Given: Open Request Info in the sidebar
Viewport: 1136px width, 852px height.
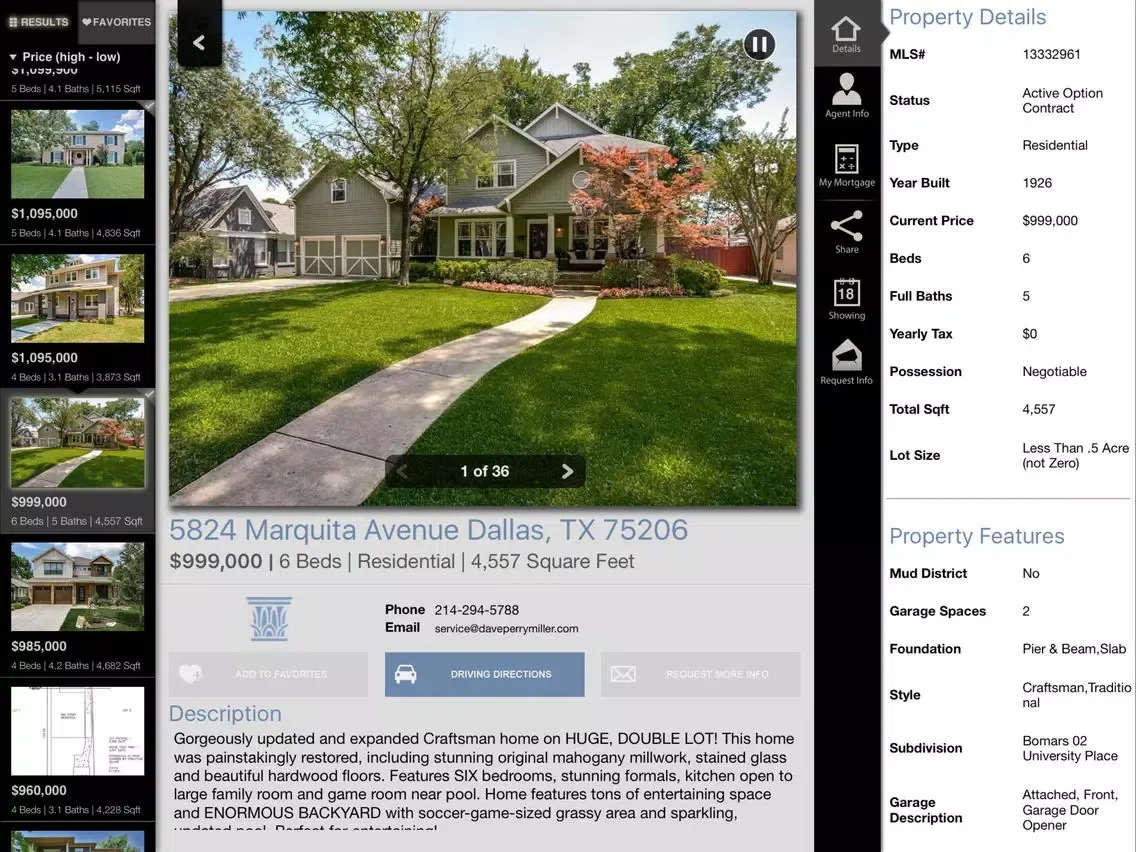Looking at the screenshot, I should pyautogui.click(x=846, y=363).
